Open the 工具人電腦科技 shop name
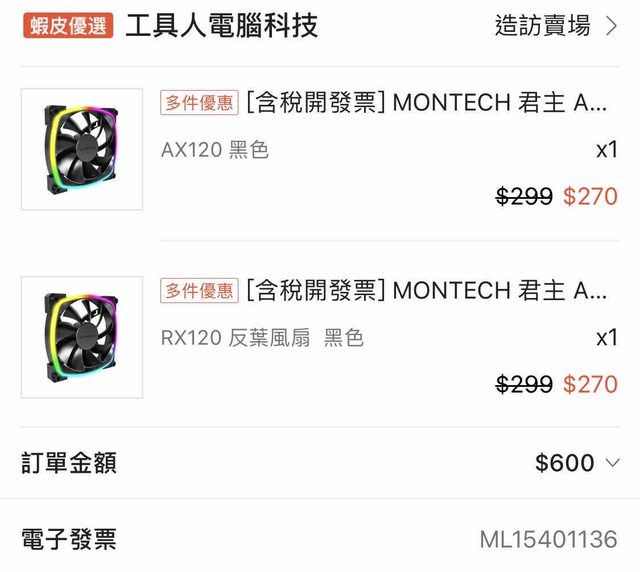 221,26
